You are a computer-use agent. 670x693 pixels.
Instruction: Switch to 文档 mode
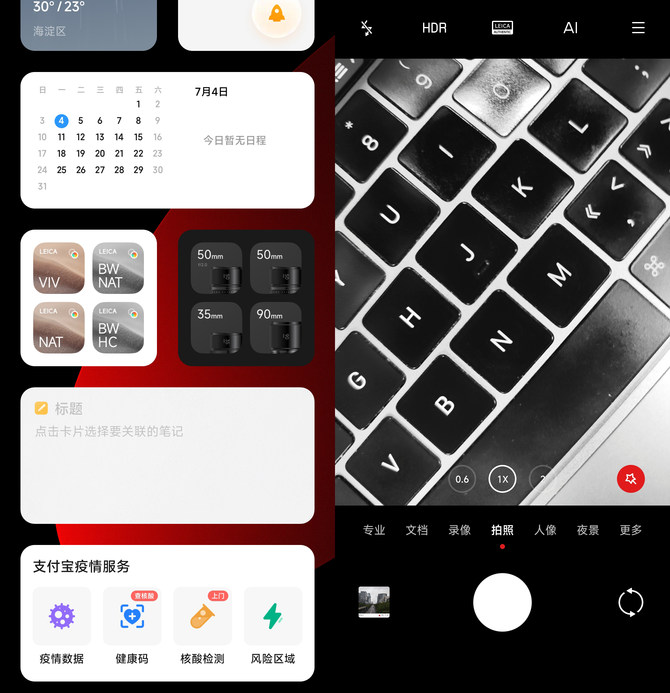tap(417, 530)
